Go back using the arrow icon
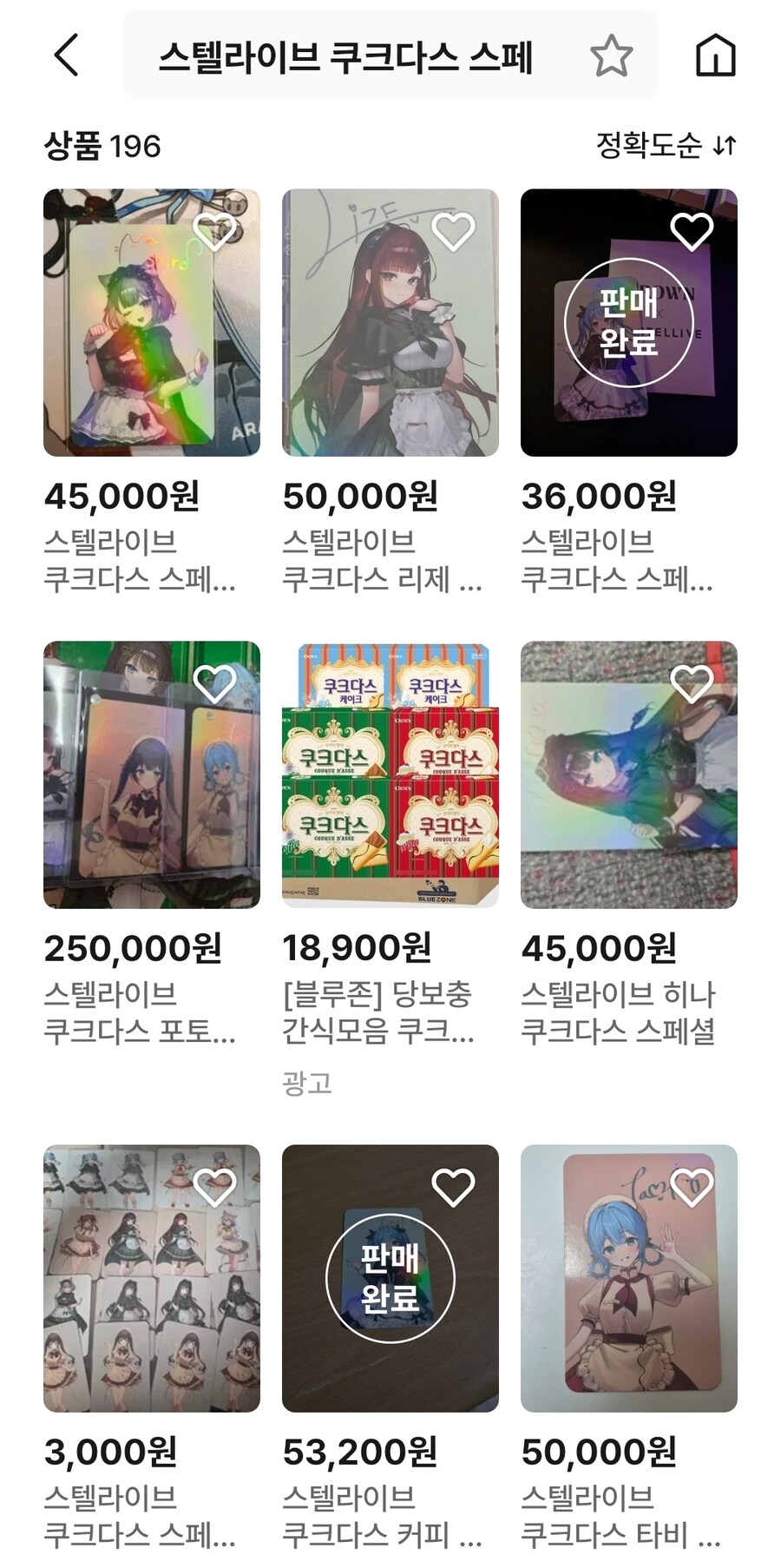Viewport: 781px width, 1568px height. [x=67, y=56]
